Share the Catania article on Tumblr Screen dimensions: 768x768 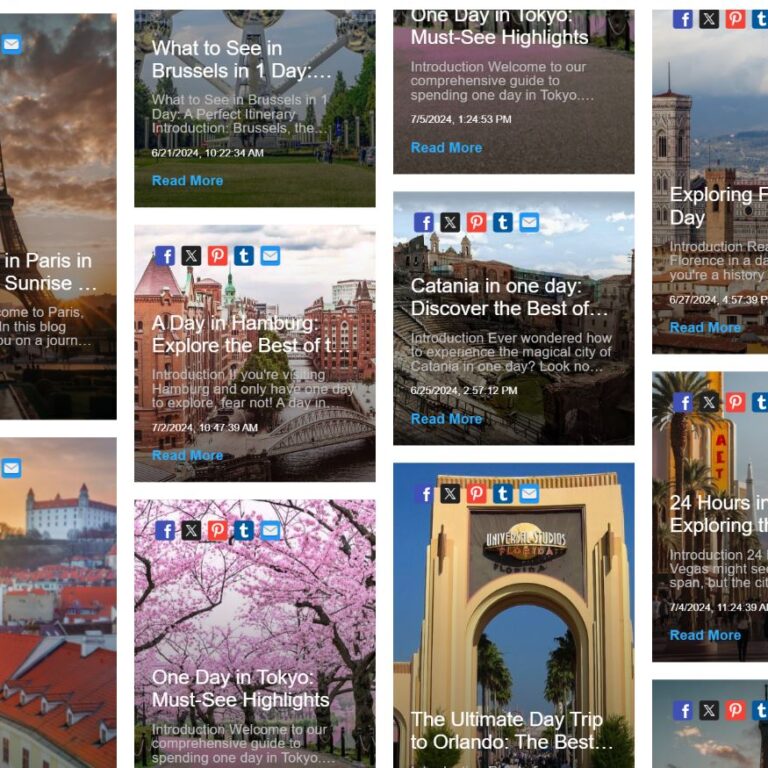pyautogui.click(x=503, y=222)
